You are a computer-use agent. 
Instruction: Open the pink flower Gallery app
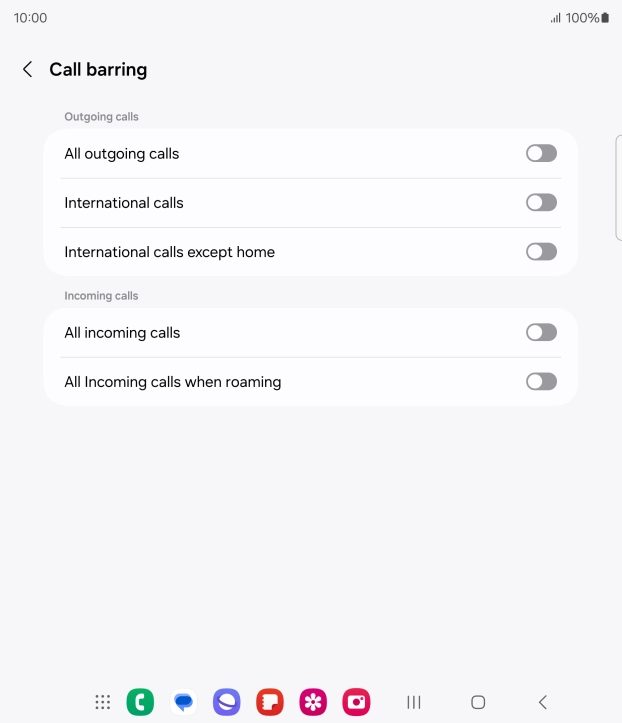[x=313, y=702]
